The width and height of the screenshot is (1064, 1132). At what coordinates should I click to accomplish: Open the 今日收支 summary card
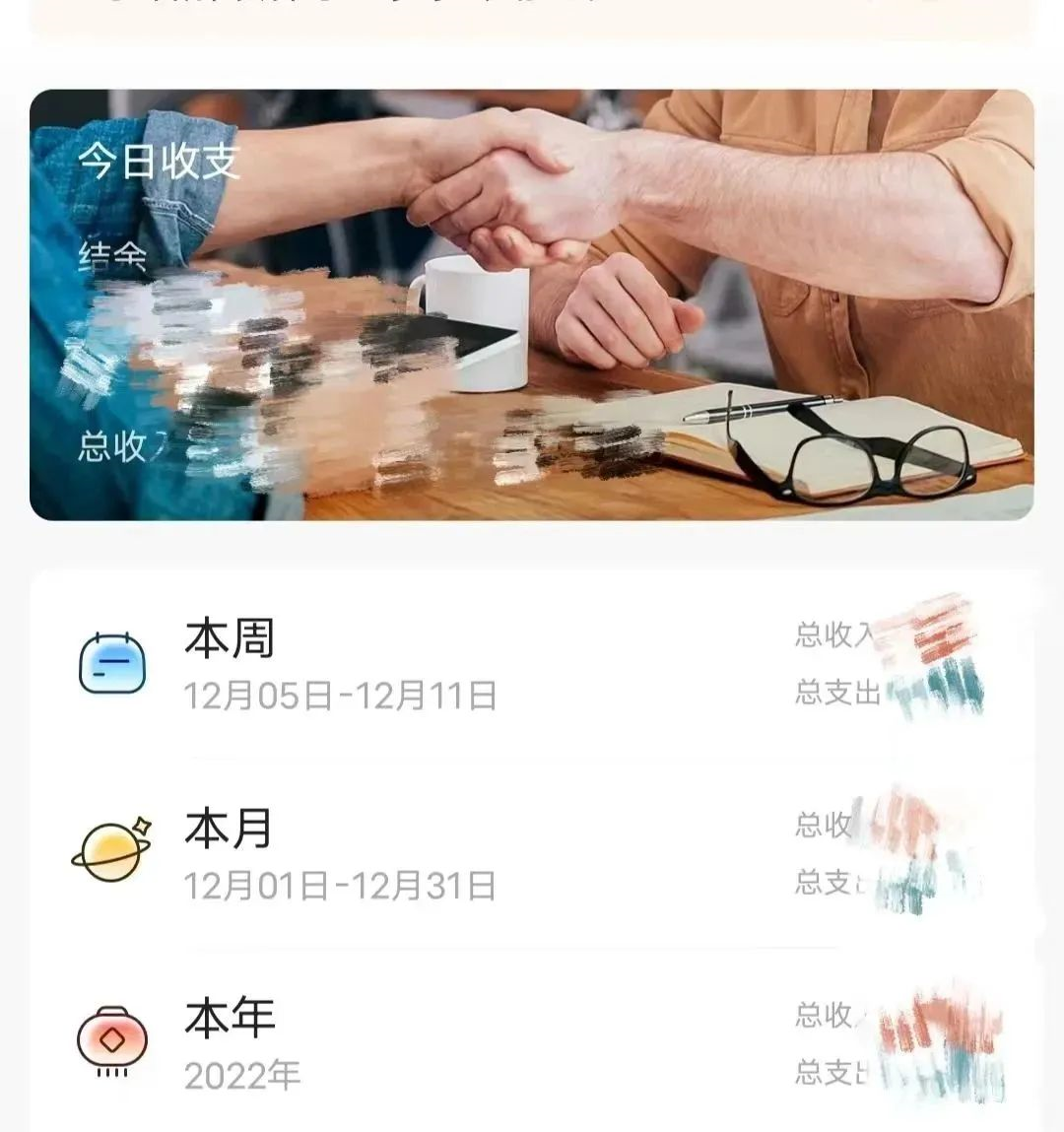pos(532,305)
